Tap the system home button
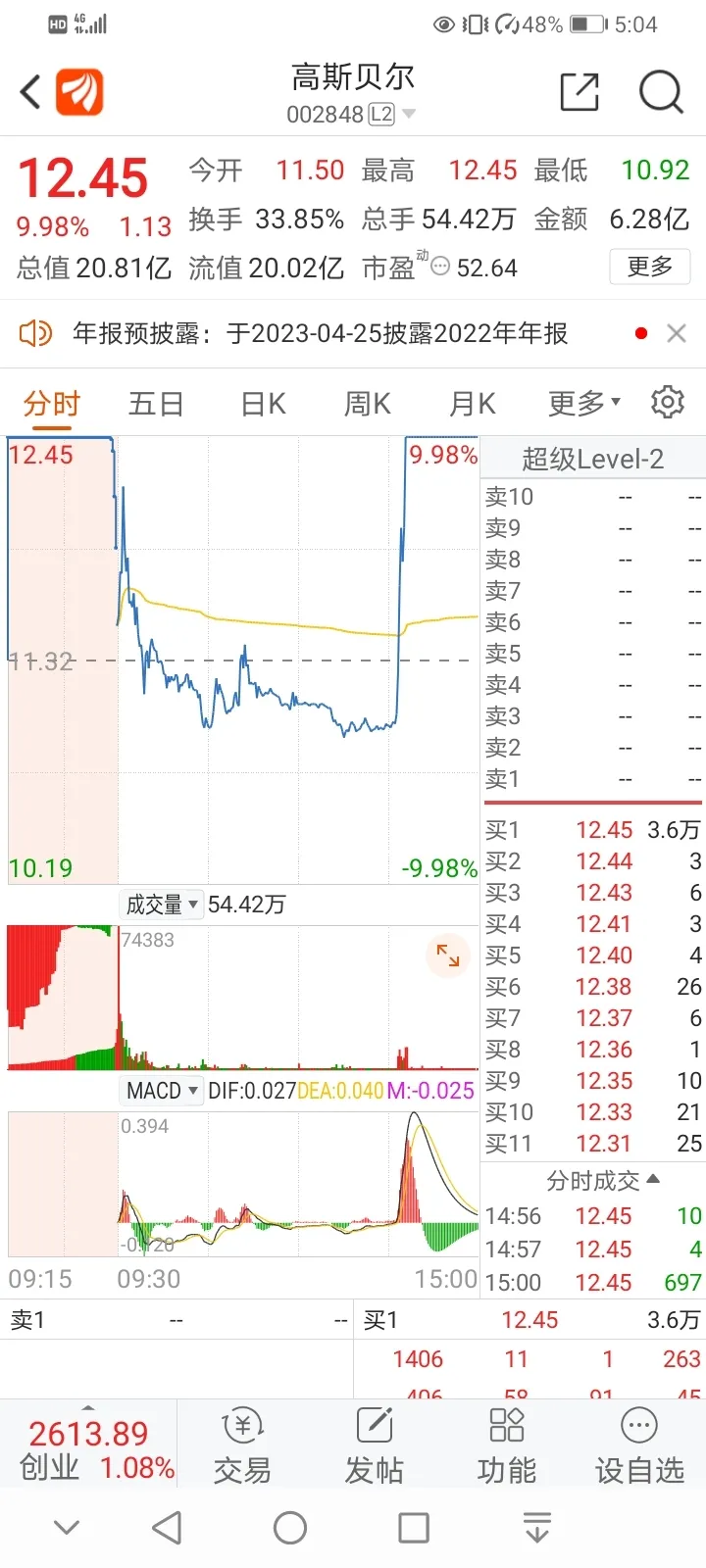Screen dimensions: 706x1568 (x=290, y=1527)
